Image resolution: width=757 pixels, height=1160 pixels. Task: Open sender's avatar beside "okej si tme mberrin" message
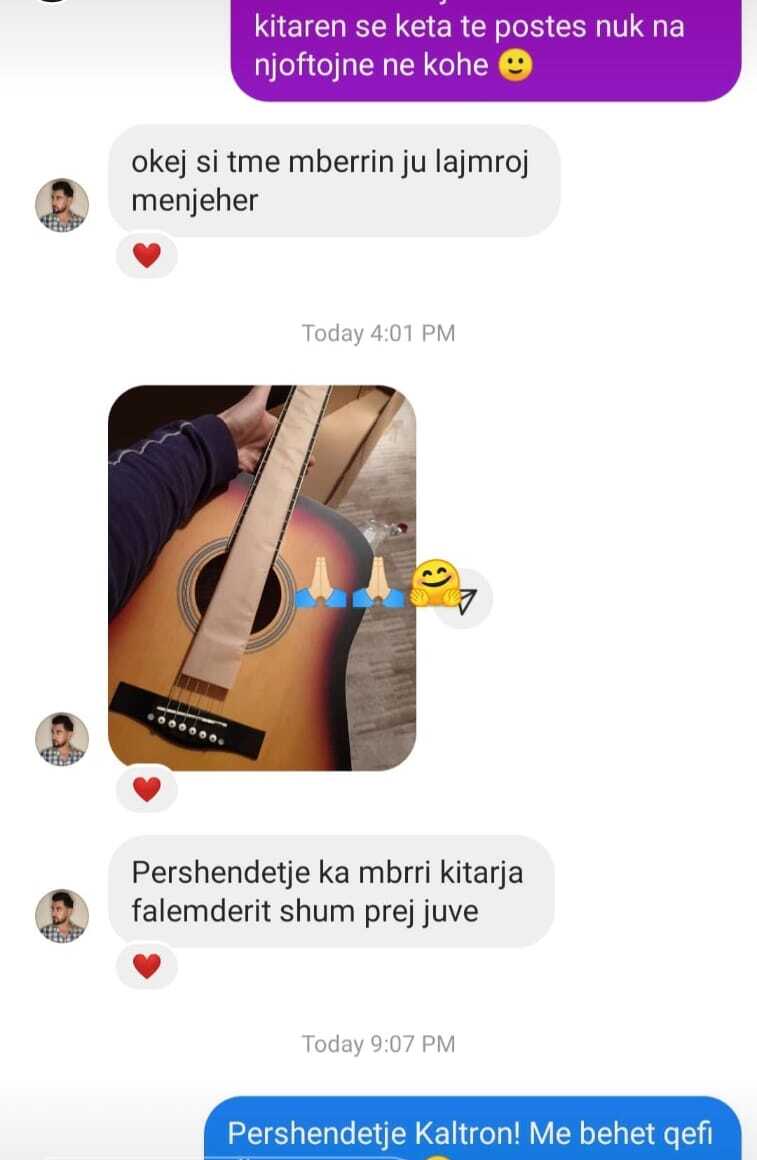point(62,205)
